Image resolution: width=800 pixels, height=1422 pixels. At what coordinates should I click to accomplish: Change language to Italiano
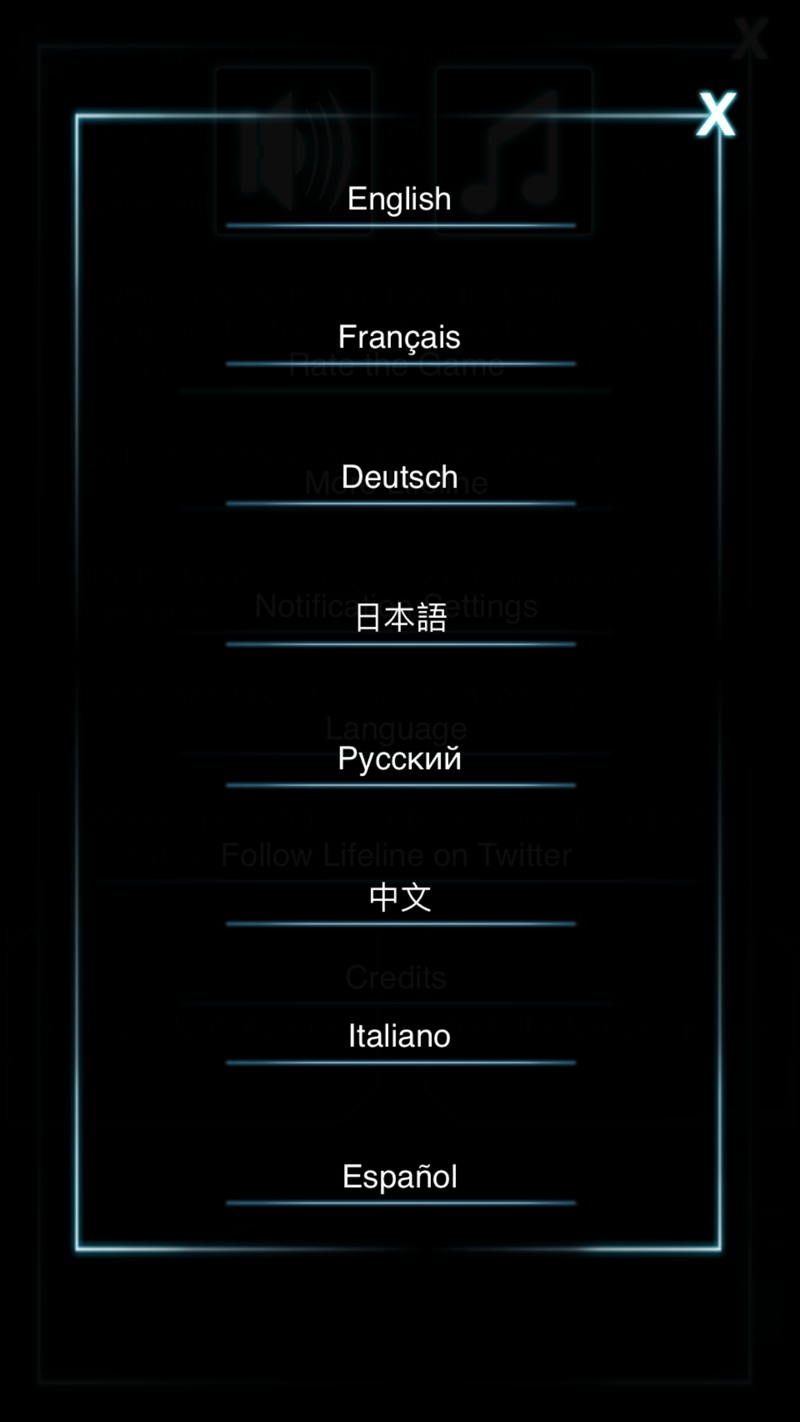(399, 1036)
